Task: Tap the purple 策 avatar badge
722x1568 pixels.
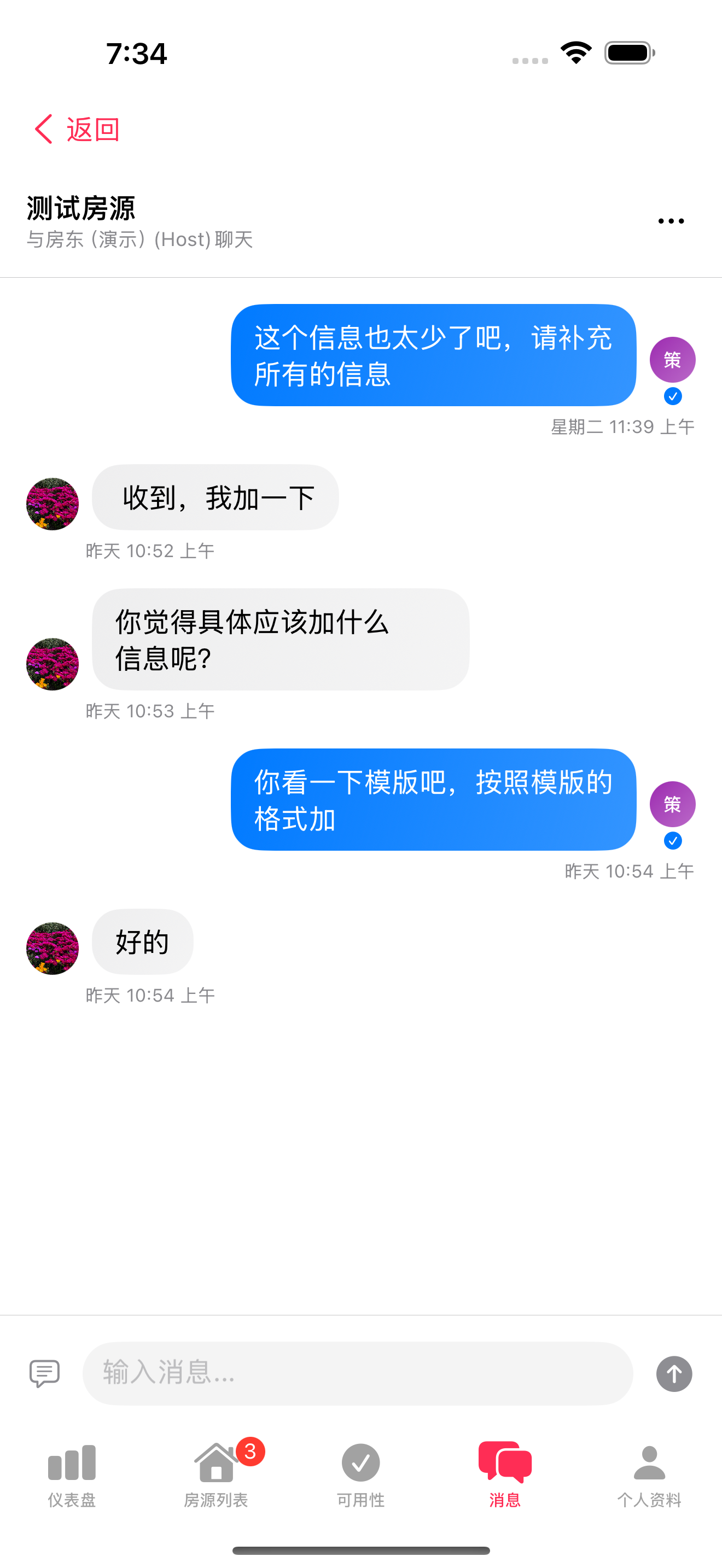Action: pyautogui.click(x=672, y=360)
